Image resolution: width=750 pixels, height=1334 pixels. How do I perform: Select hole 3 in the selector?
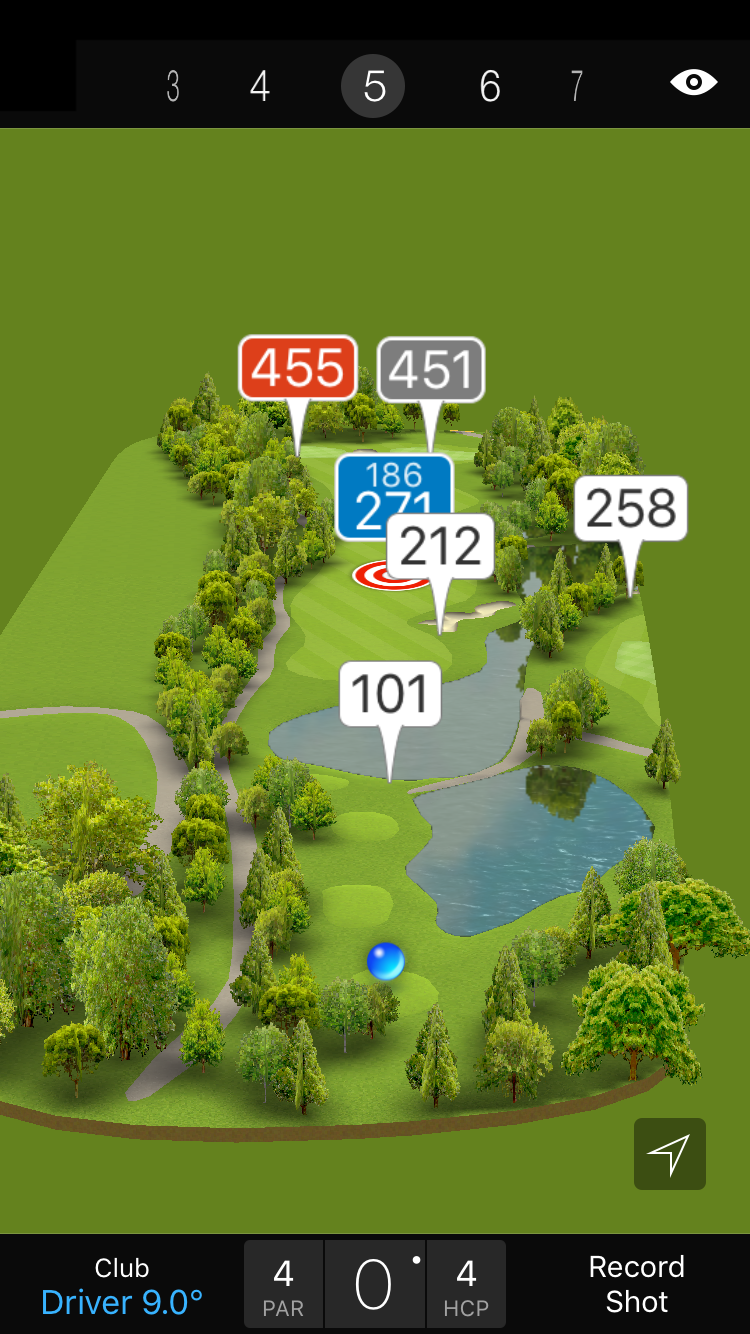click(173, 87)
